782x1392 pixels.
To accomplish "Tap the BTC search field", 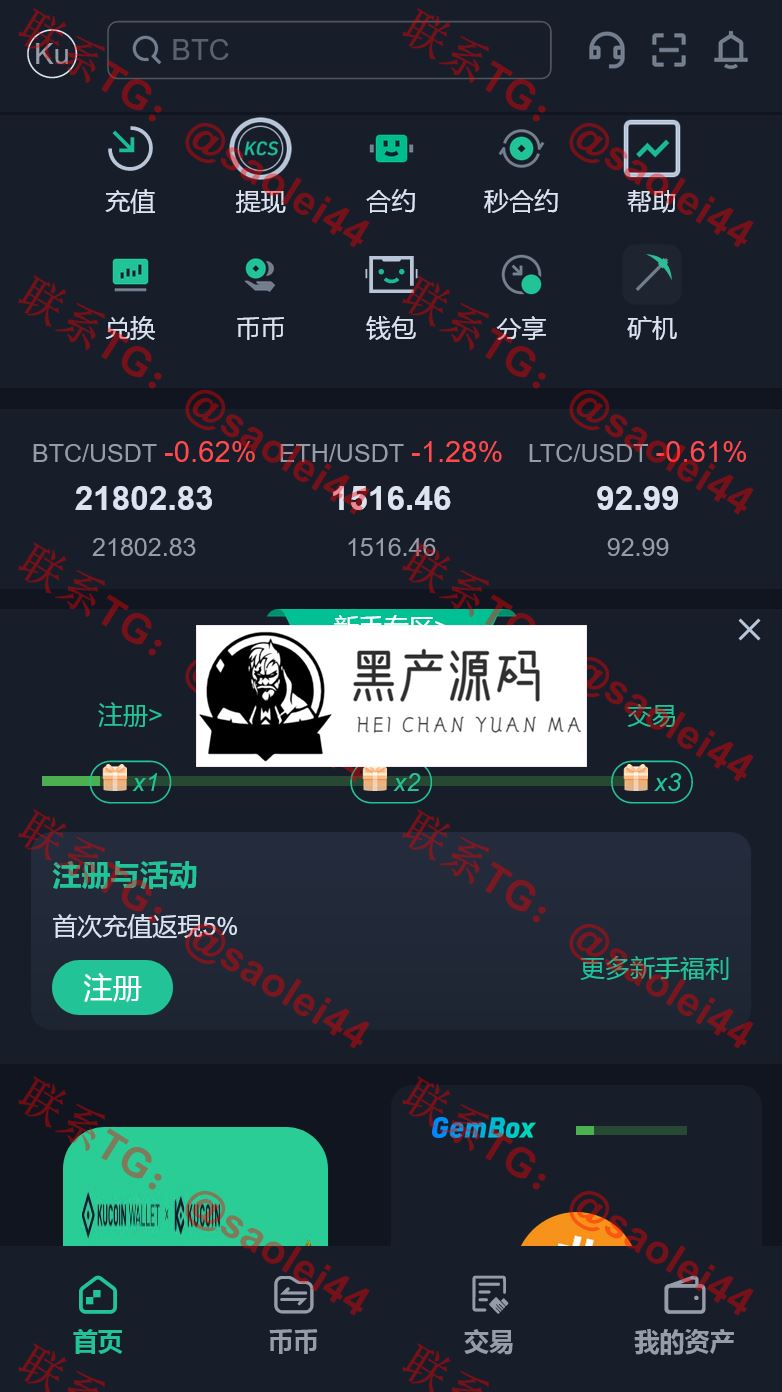I will 329,50.
